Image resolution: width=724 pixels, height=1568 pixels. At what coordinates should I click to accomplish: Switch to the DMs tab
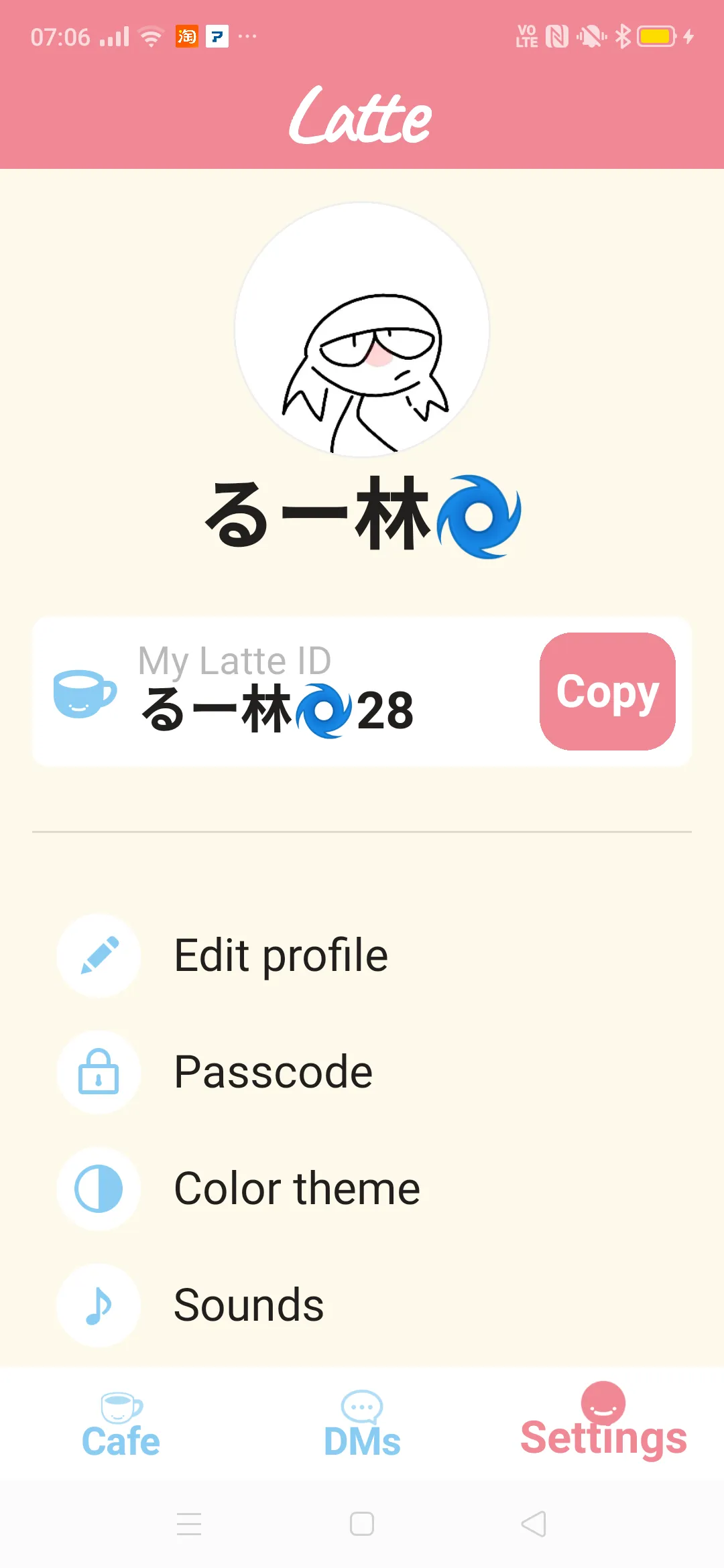362,1425
